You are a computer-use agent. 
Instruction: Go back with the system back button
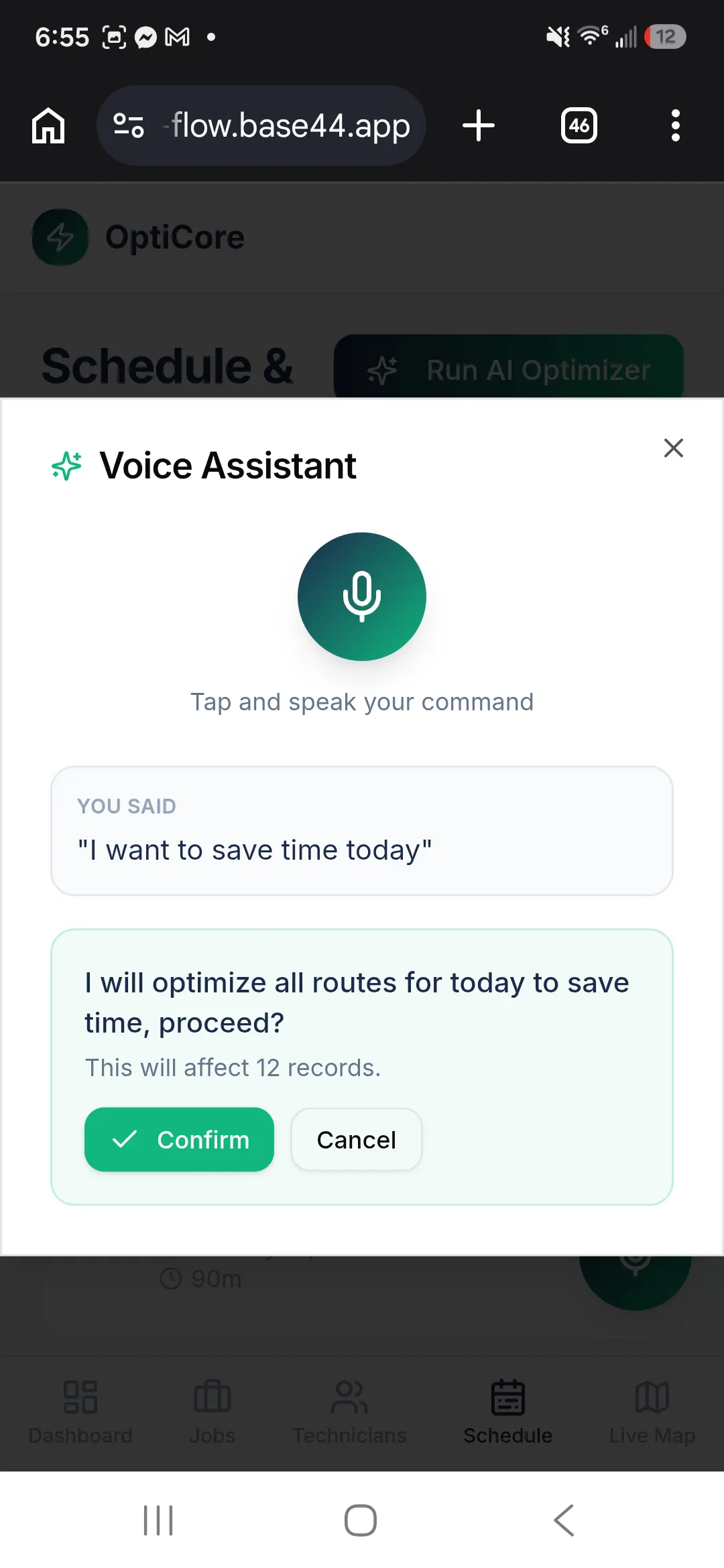564,1520
